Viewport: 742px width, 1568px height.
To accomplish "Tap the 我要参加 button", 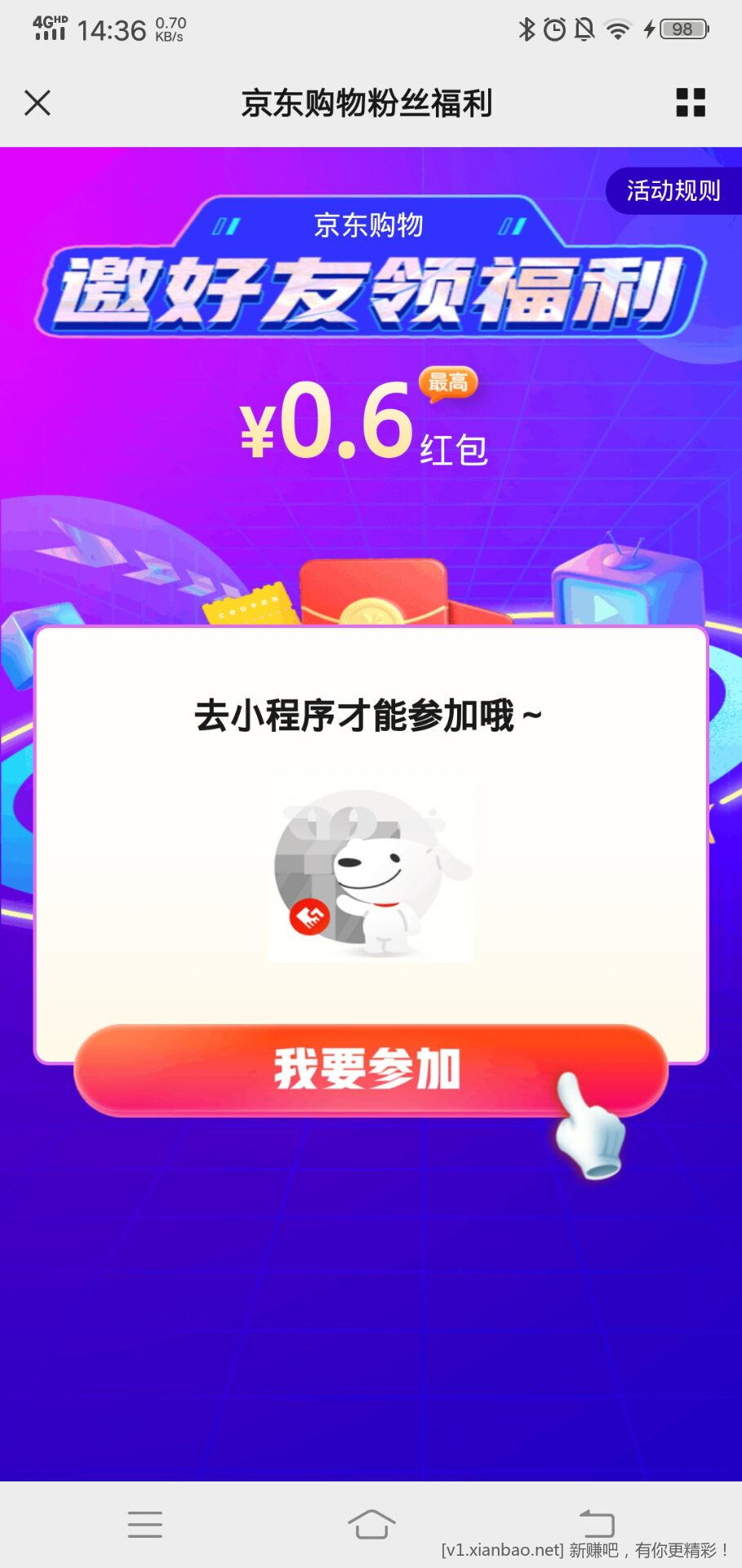I will coord(371,1068).
